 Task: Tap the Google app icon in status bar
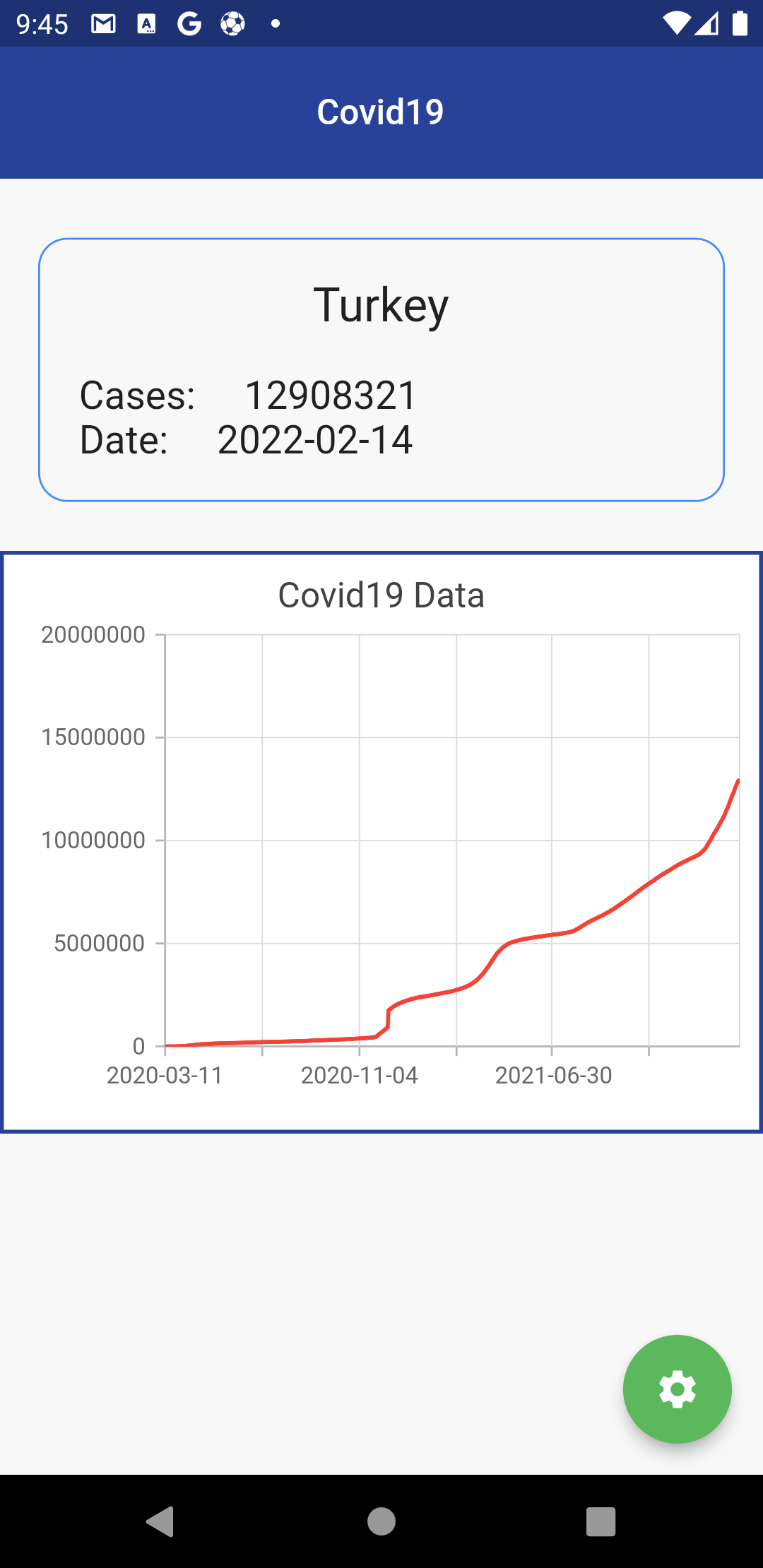pos(189,23)
